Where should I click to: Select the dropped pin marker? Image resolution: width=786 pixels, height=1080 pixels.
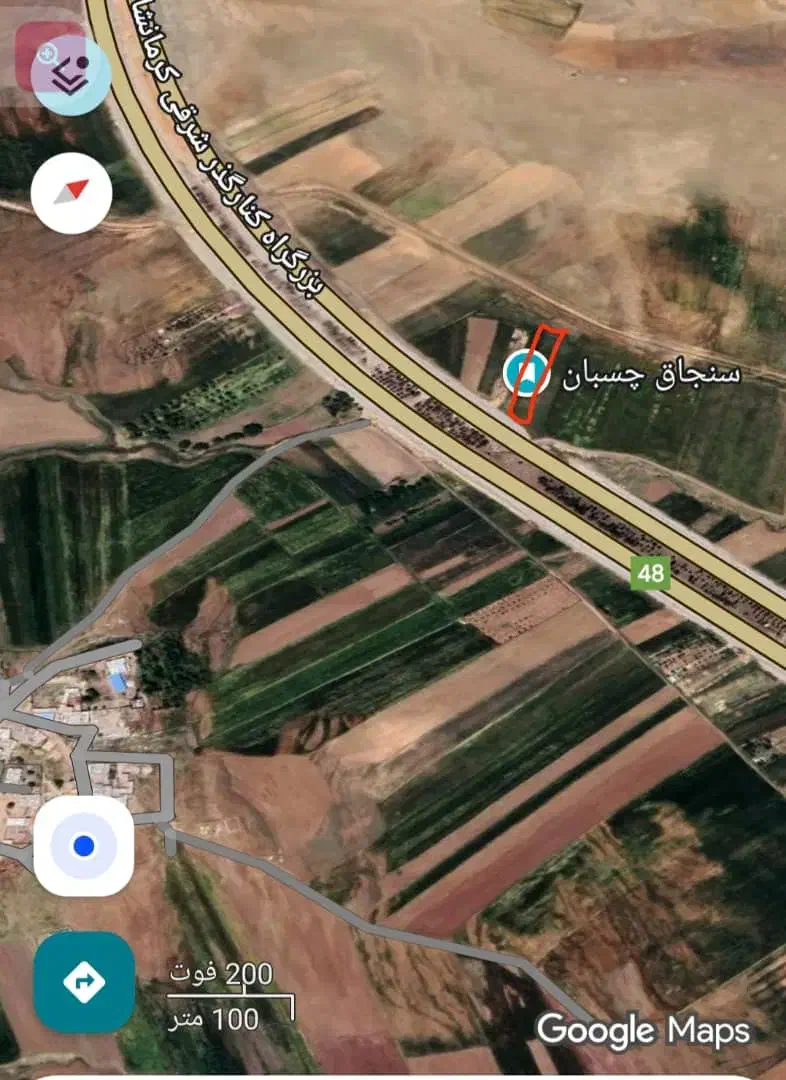pos(527,374)
